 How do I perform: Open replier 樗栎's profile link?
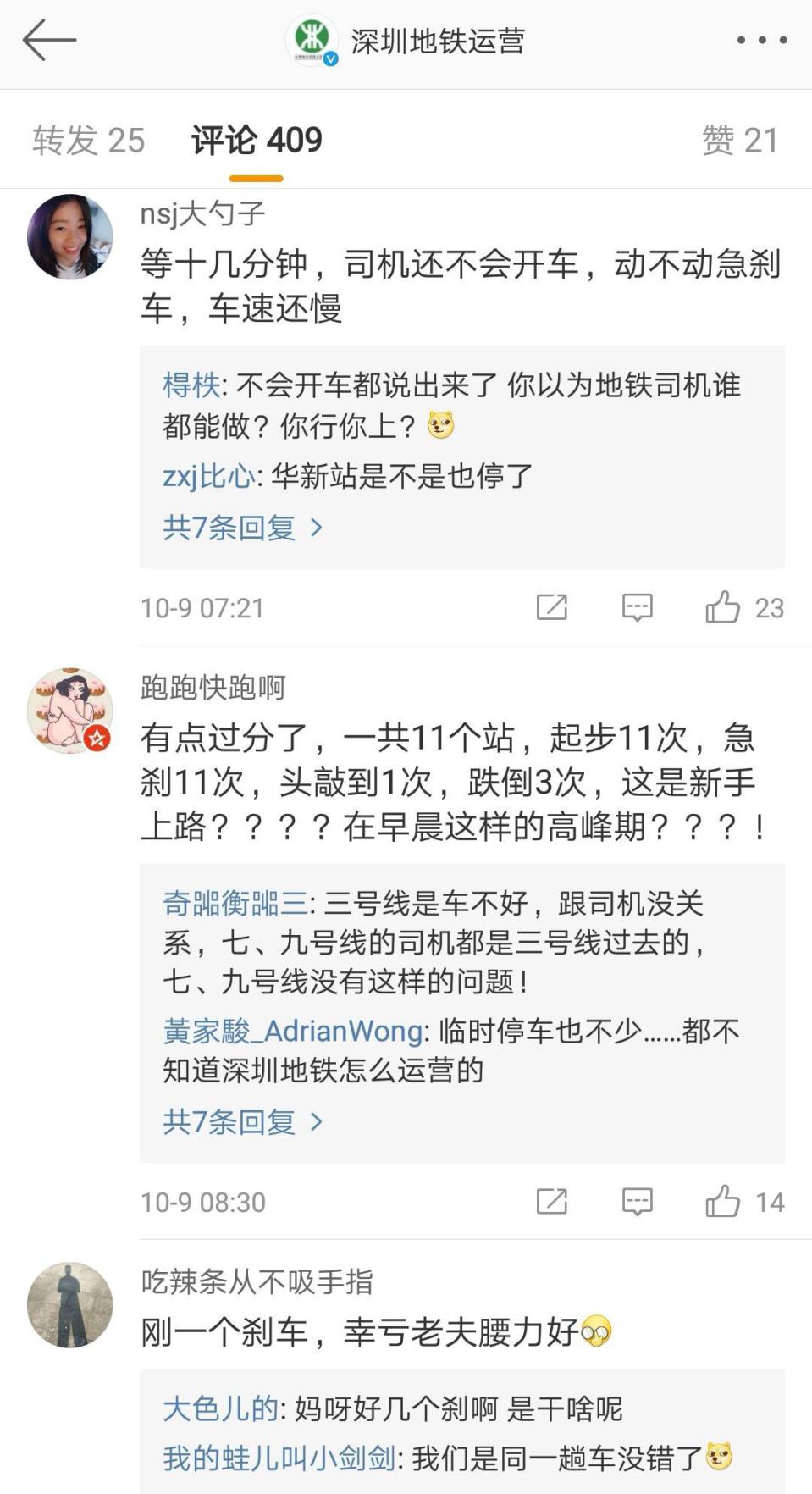[x=191, y=386]
